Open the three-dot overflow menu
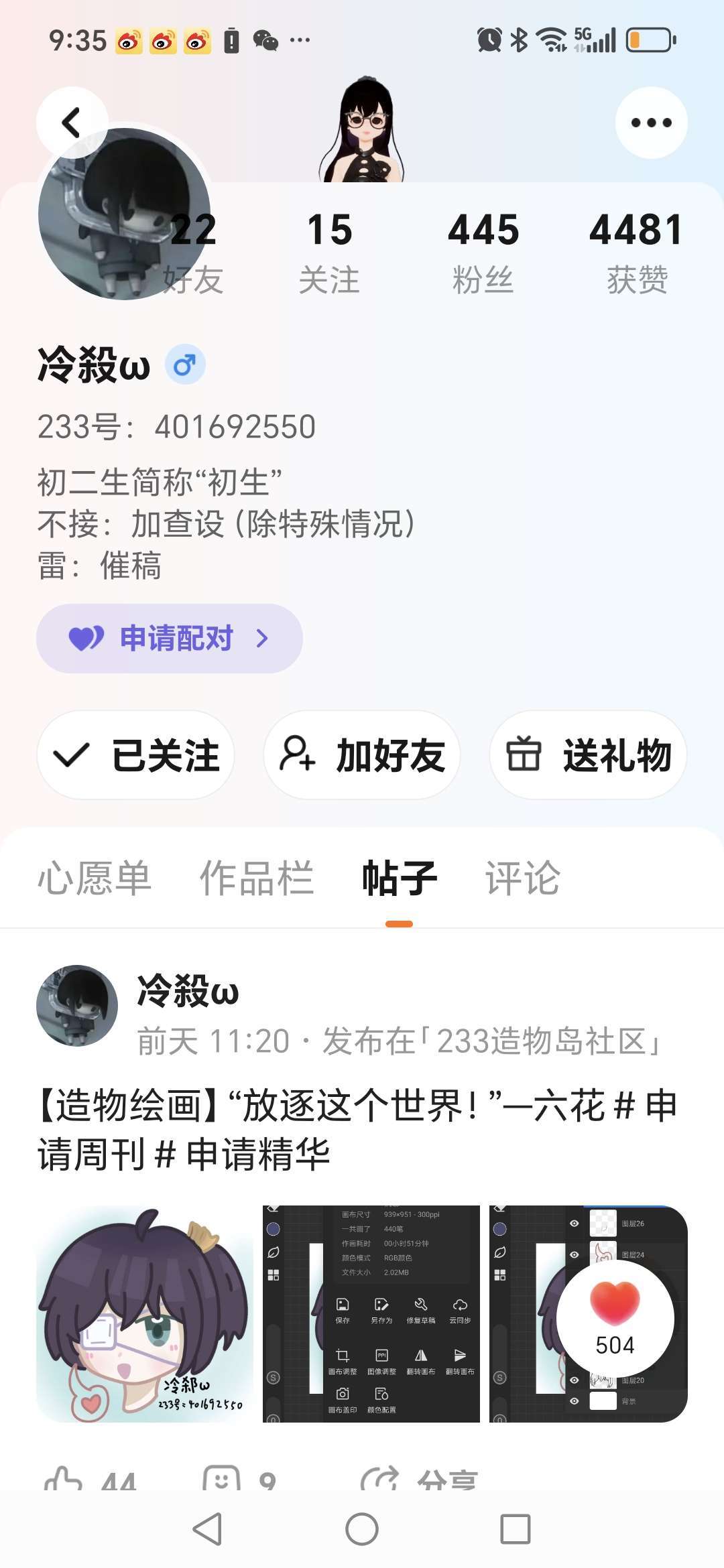The width and height of the screenshot is (724, 1568). 651,123
